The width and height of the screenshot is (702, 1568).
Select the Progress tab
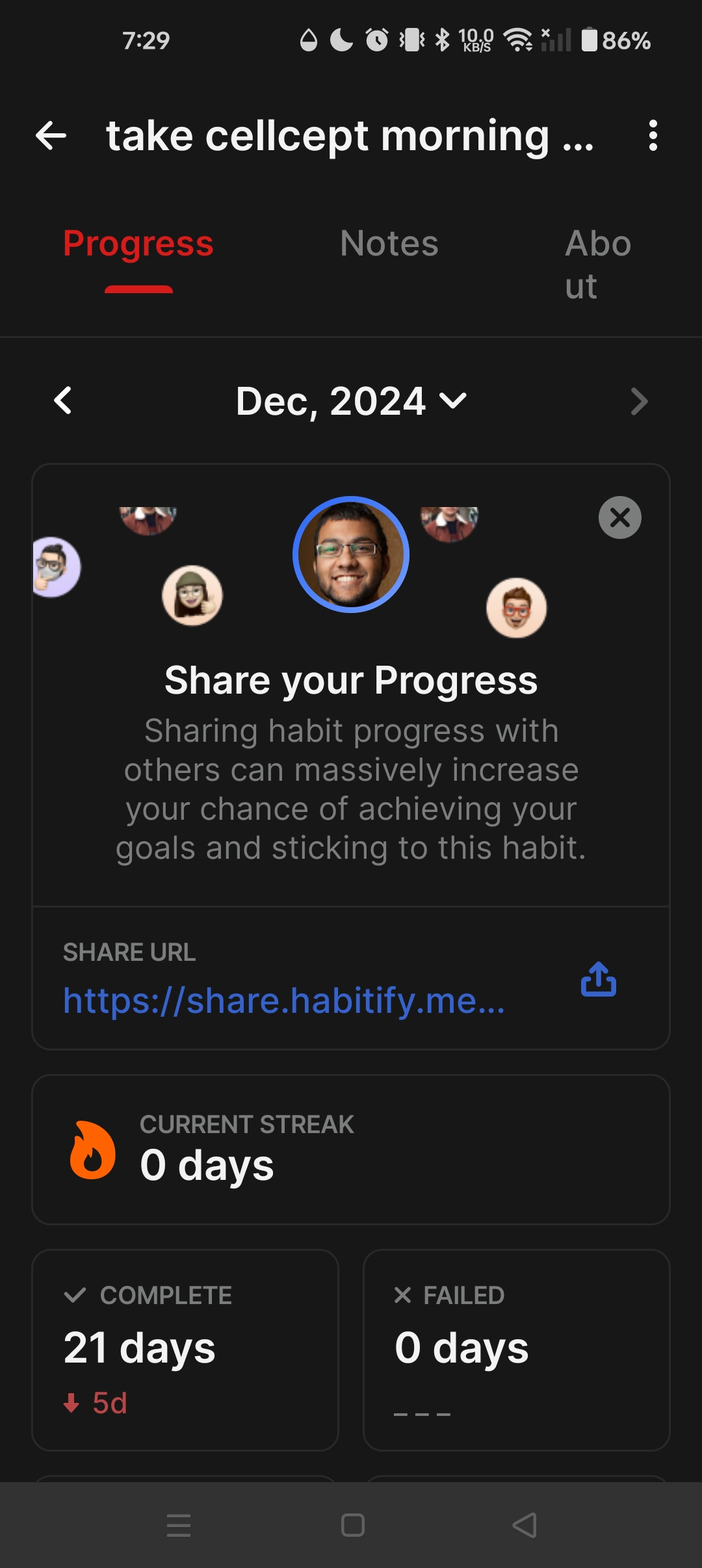(x=138, y=244)
